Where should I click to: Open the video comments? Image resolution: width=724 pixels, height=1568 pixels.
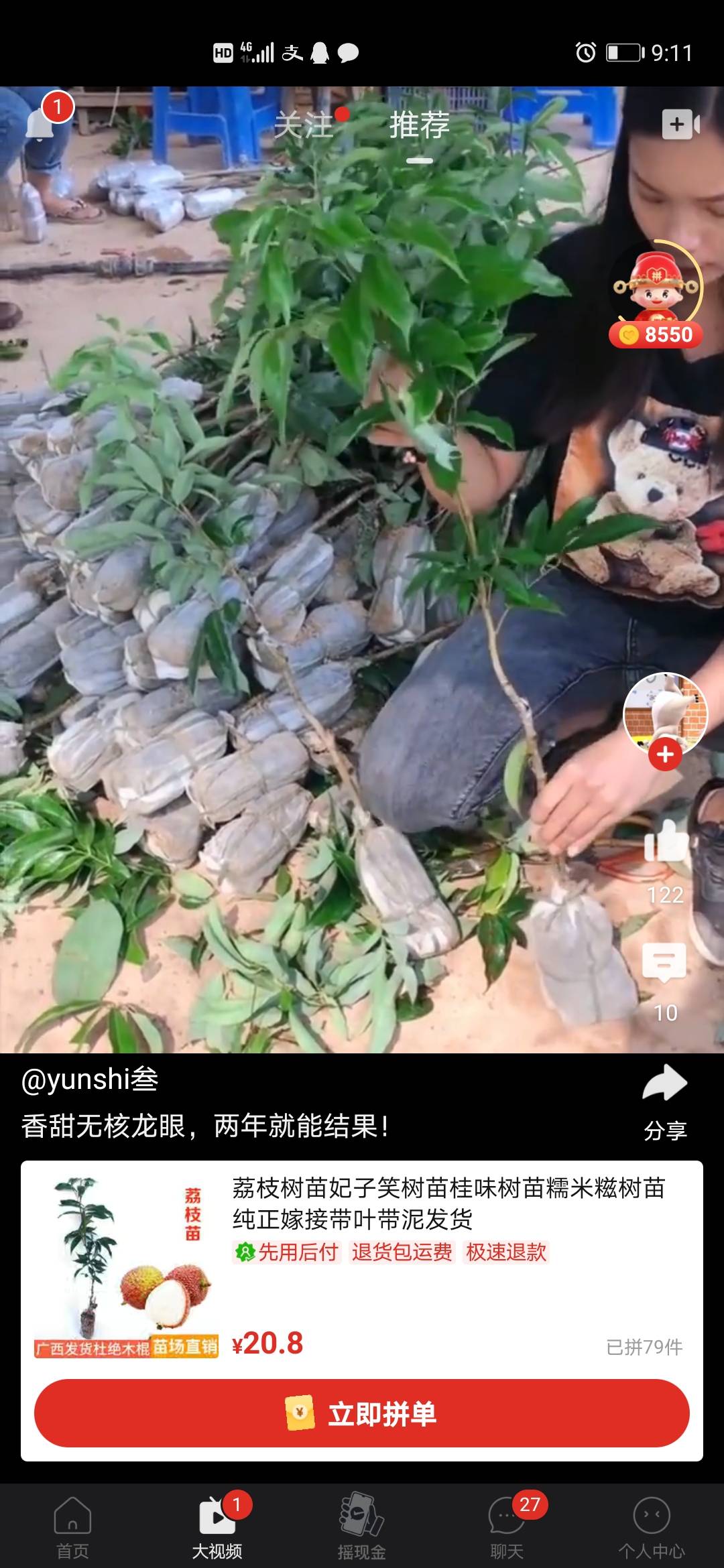pyautogui.click(x=664, y=963)
